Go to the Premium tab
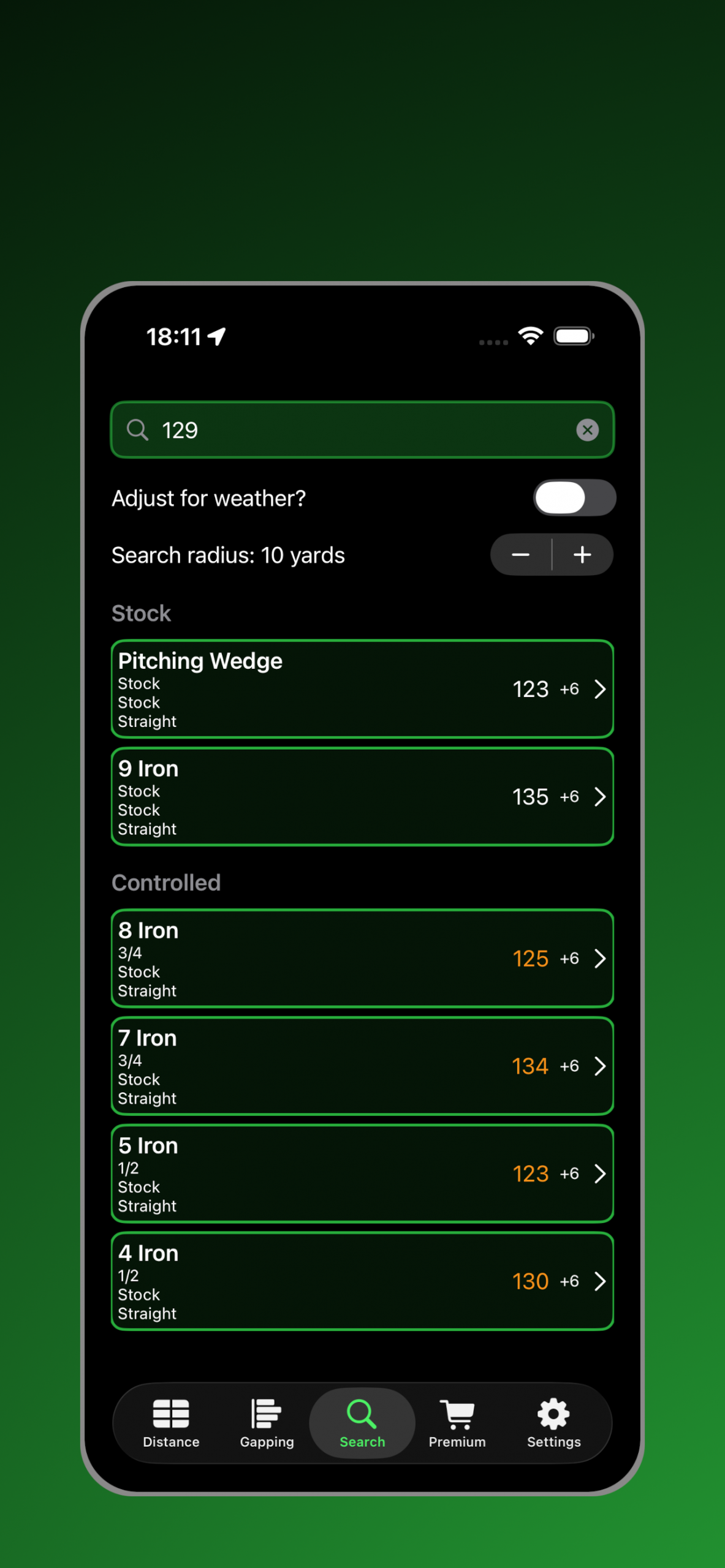Screen dimensions: 725x1568 tap(457, 1423)
